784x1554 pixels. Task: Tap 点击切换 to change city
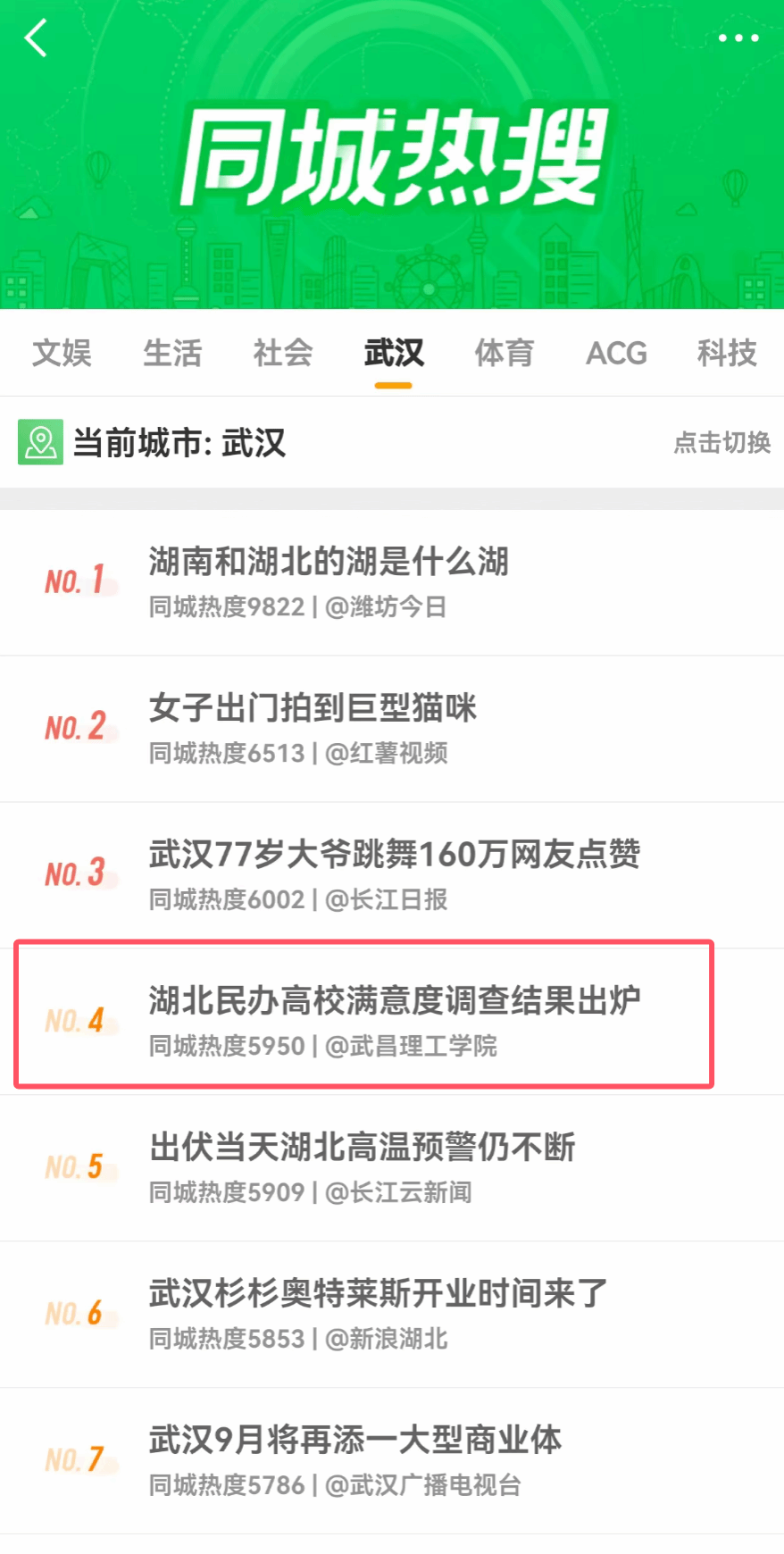tap(721, 442)
